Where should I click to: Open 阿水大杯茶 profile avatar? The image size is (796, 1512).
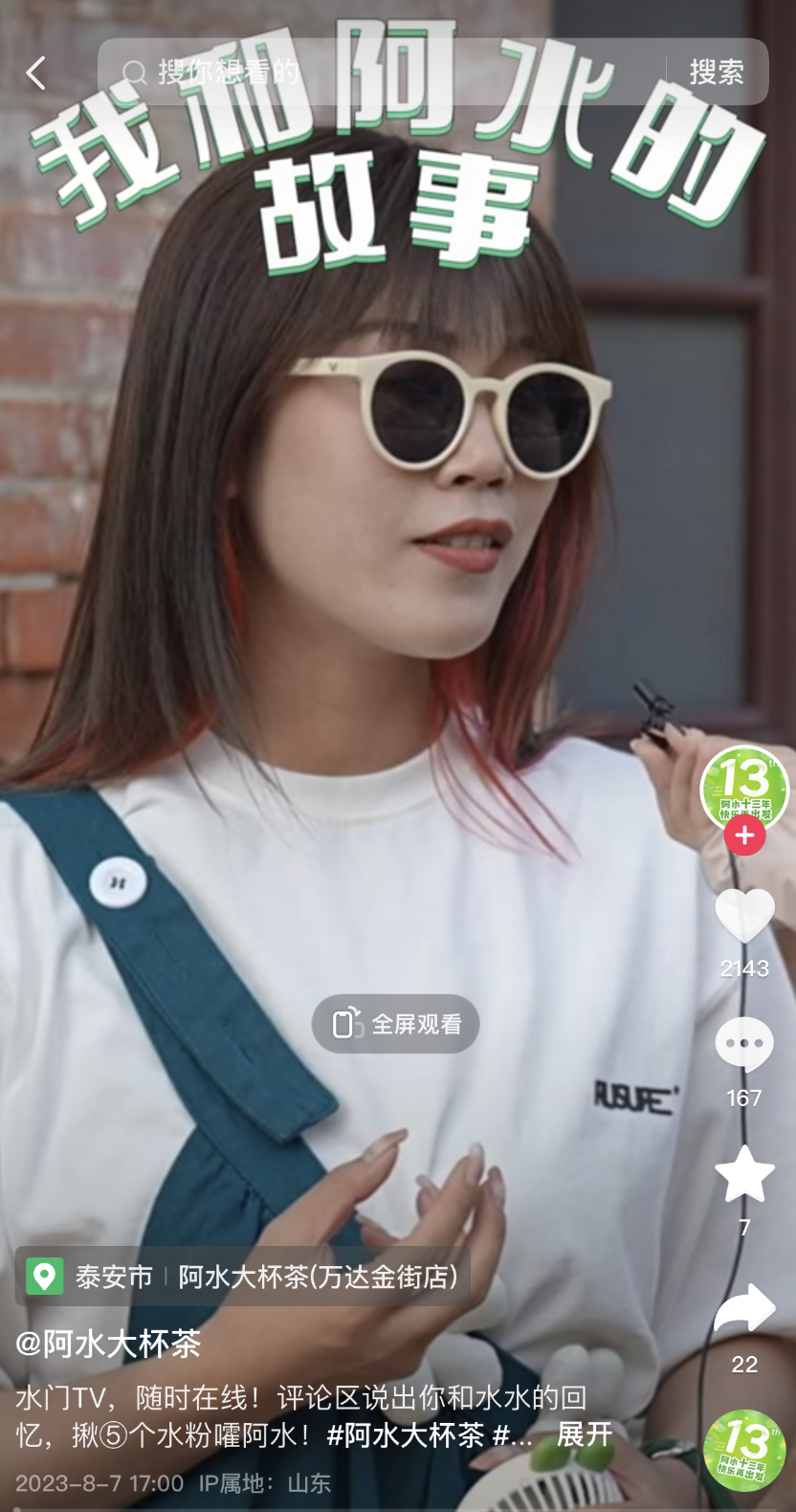pos(744,789)
